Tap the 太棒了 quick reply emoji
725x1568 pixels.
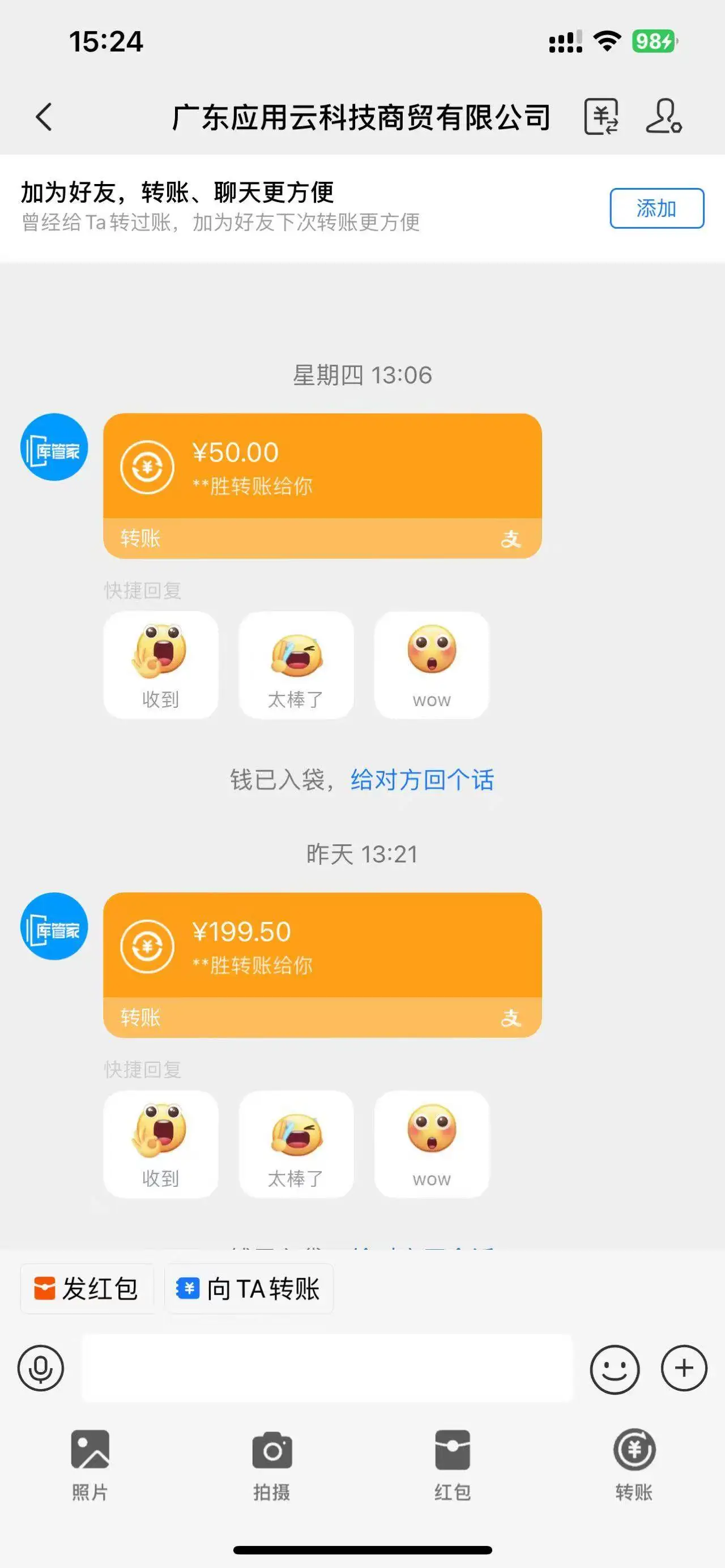296,665
